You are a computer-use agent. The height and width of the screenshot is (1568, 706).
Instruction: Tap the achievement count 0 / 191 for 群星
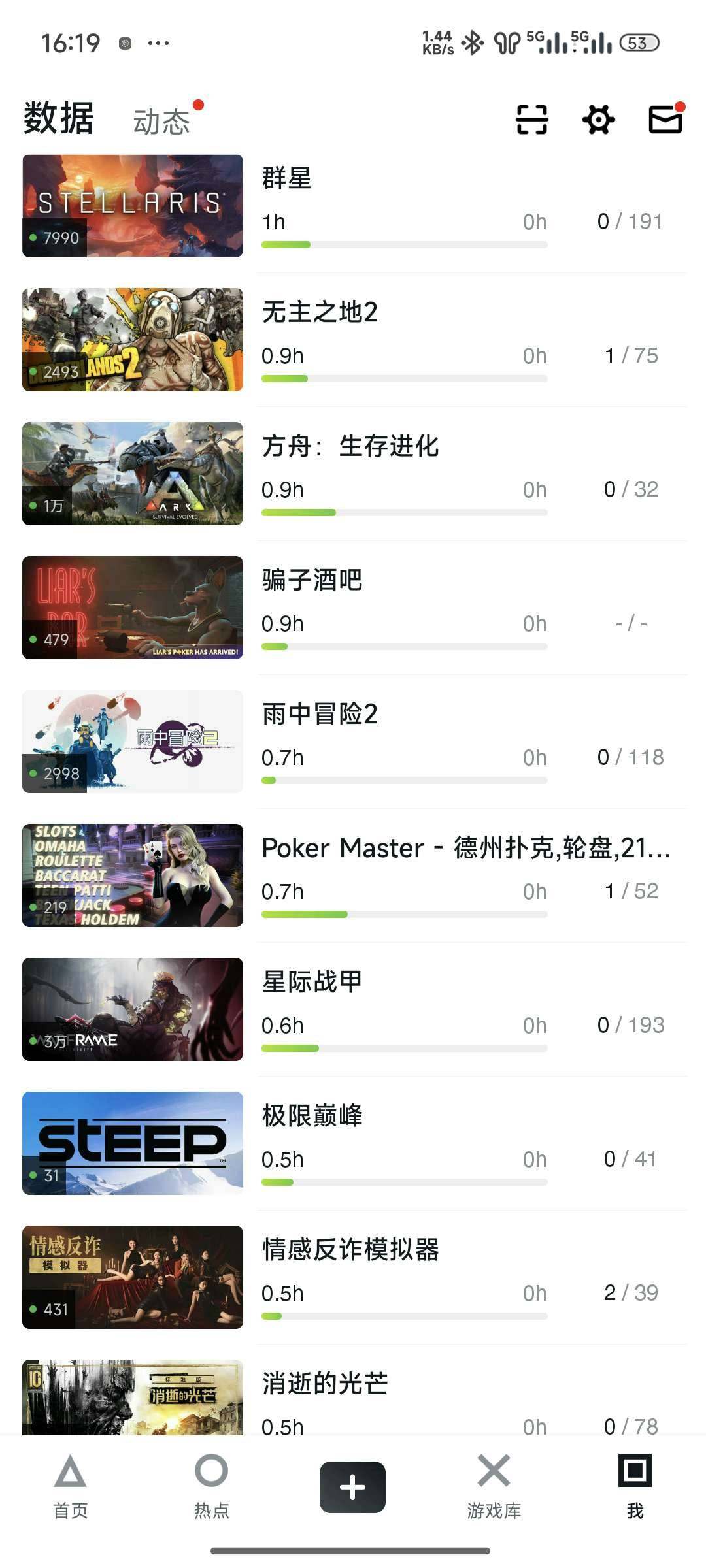[x=631, y=221]
